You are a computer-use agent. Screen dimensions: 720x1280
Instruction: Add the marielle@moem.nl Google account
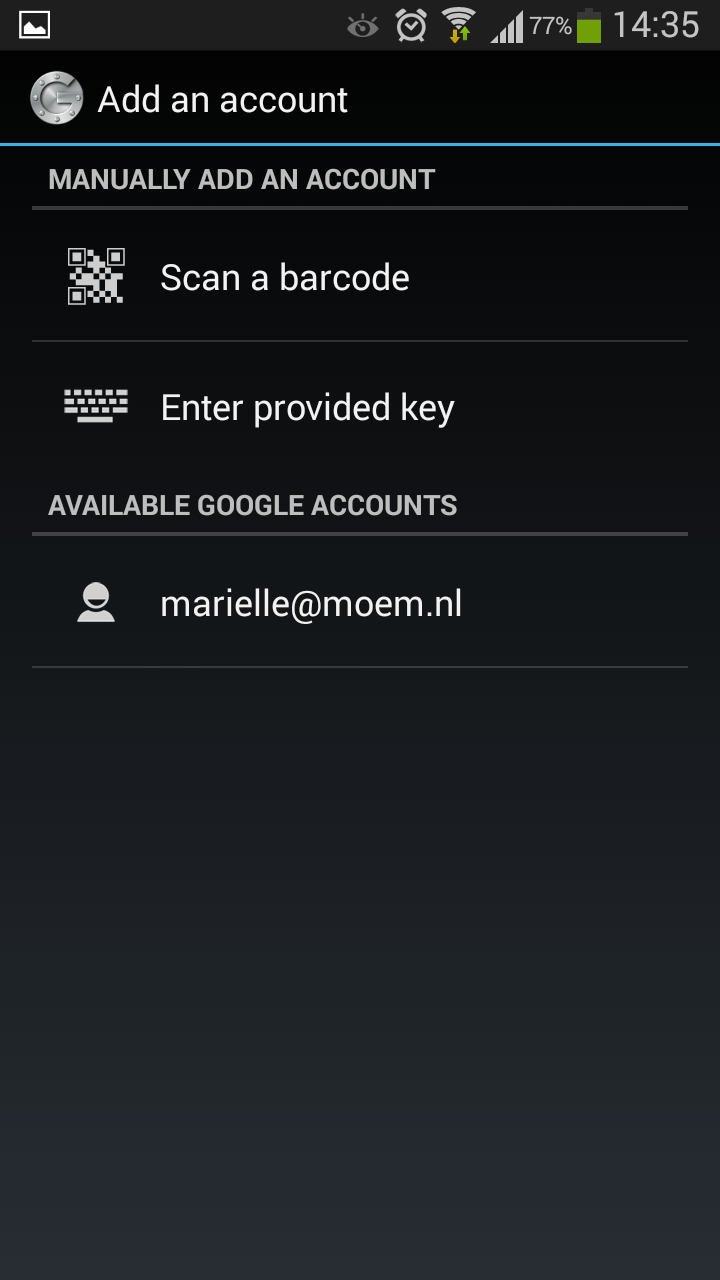360,602
